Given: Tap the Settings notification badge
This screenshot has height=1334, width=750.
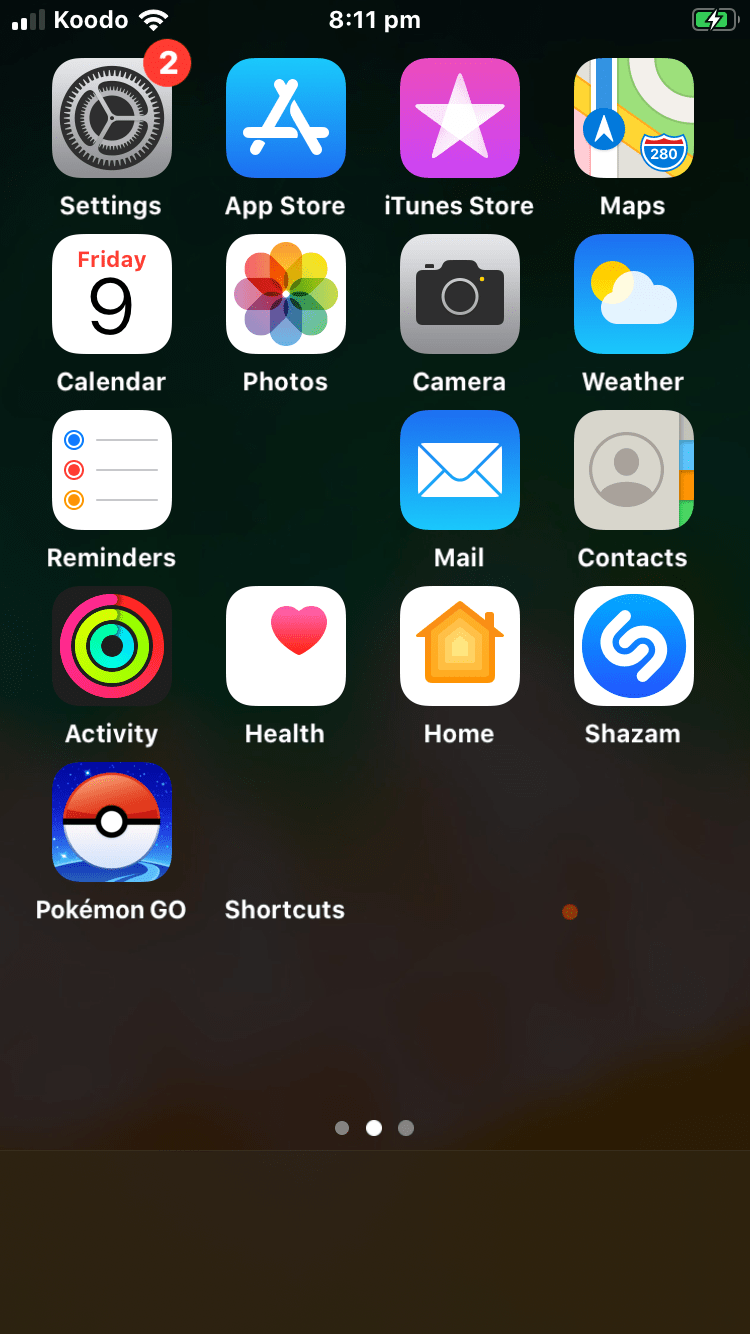Looking at the screenshot, I should pyautogui.click(x=167, y=62).
